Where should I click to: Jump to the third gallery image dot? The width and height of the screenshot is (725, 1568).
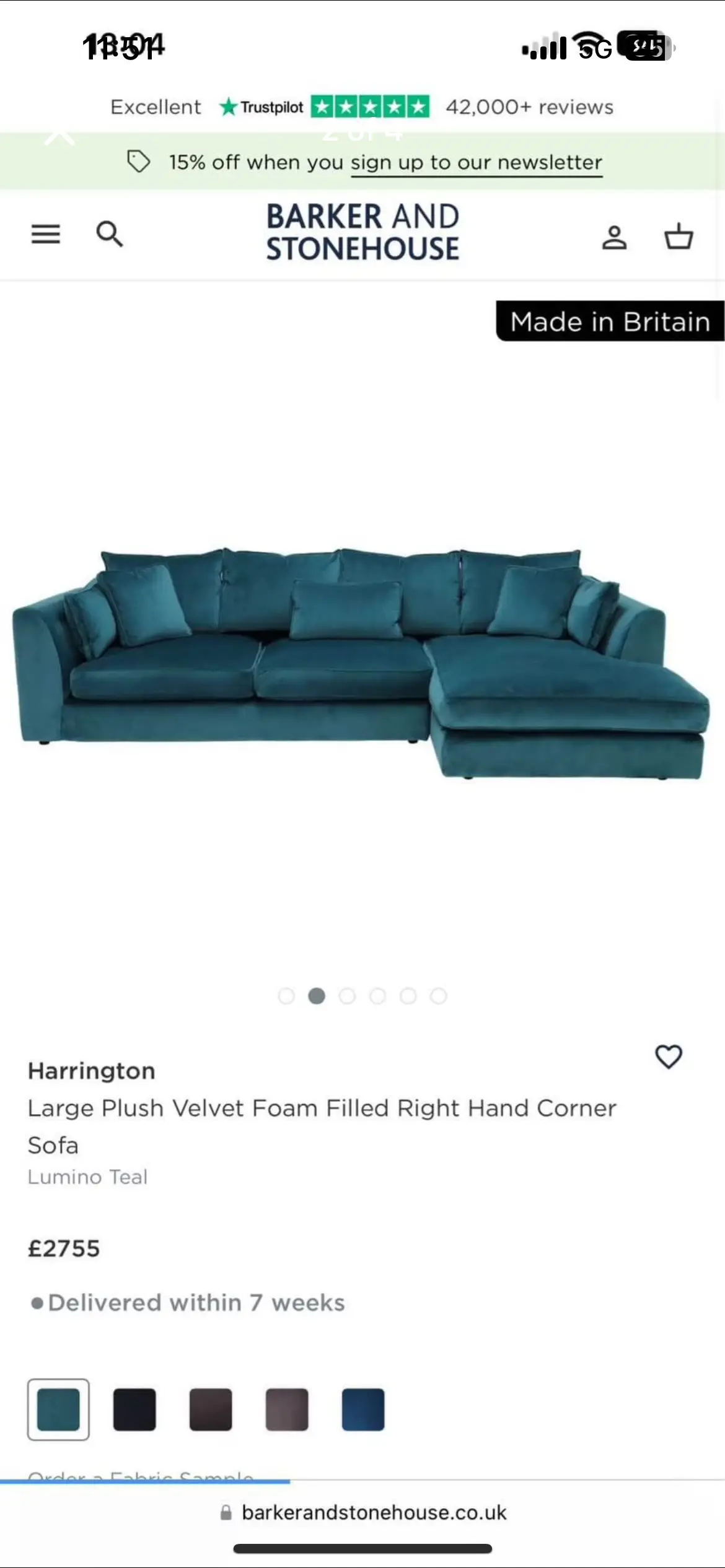[347, 996]
